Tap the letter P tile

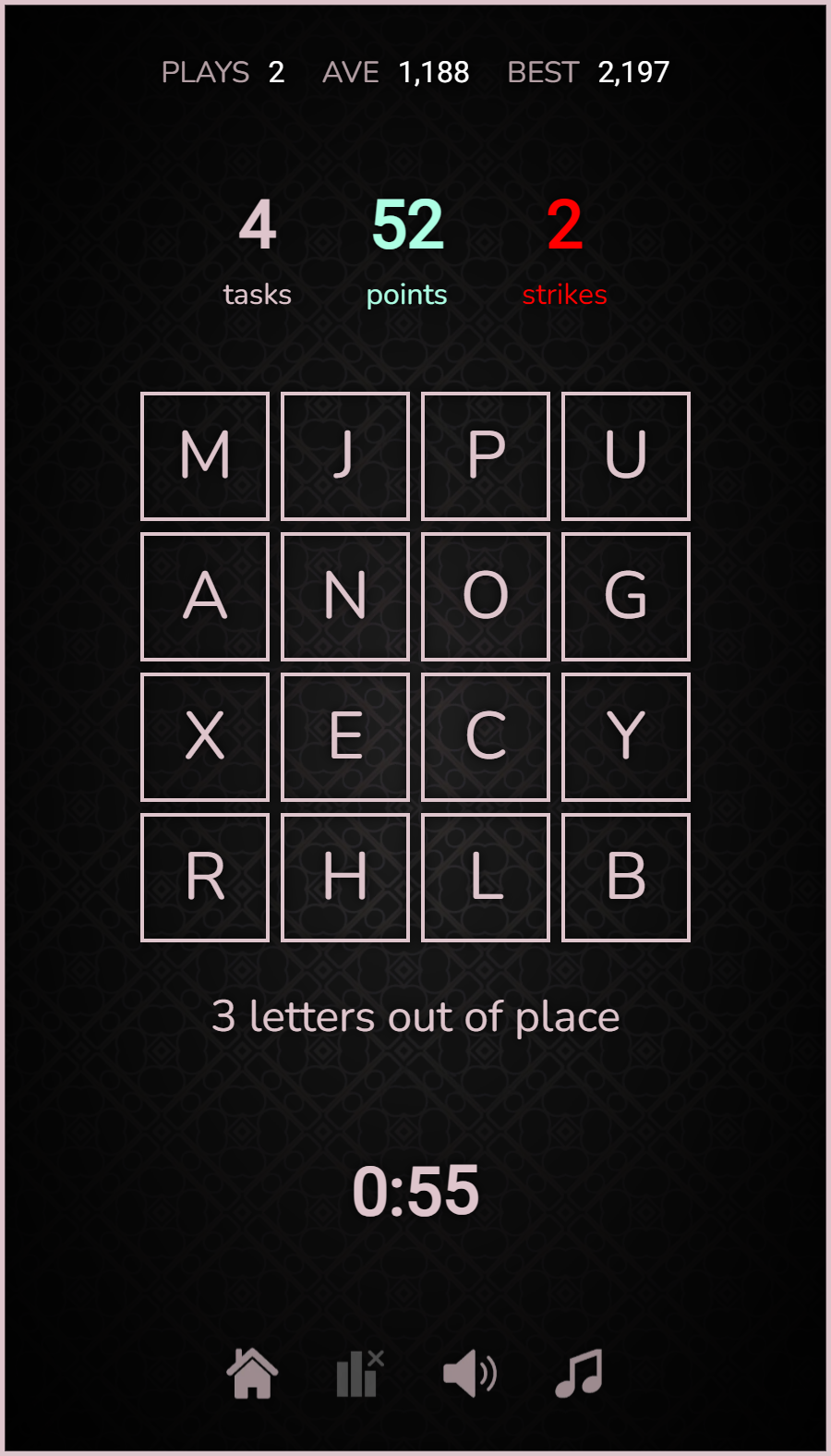pos(486,456)
